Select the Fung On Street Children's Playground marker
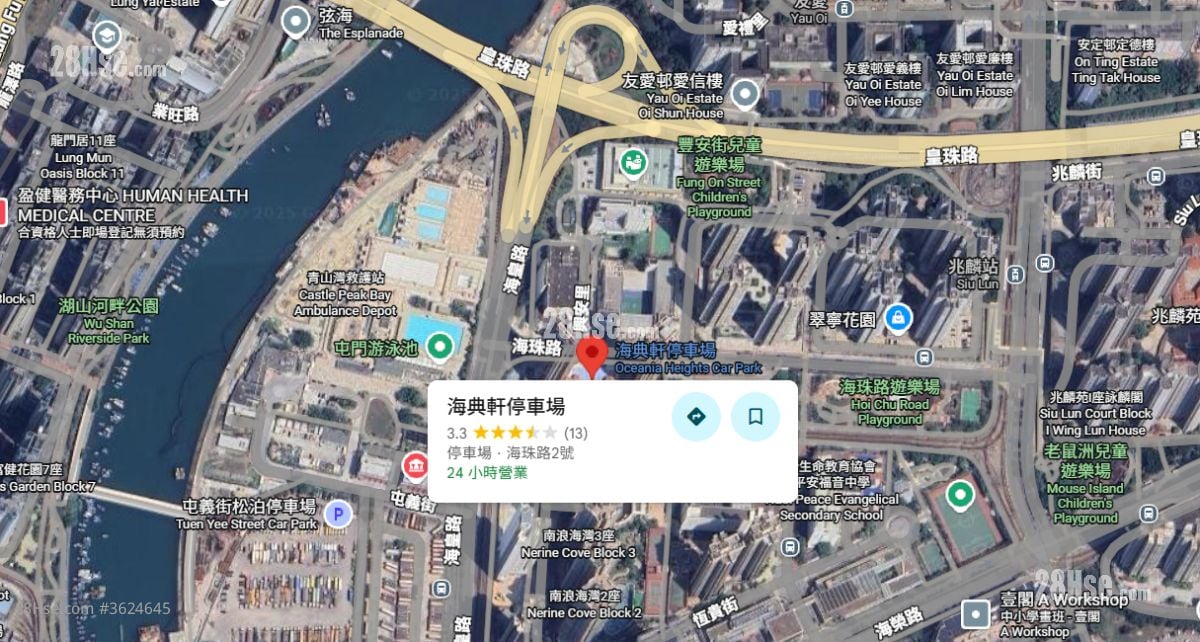 (x=633, y=160)
